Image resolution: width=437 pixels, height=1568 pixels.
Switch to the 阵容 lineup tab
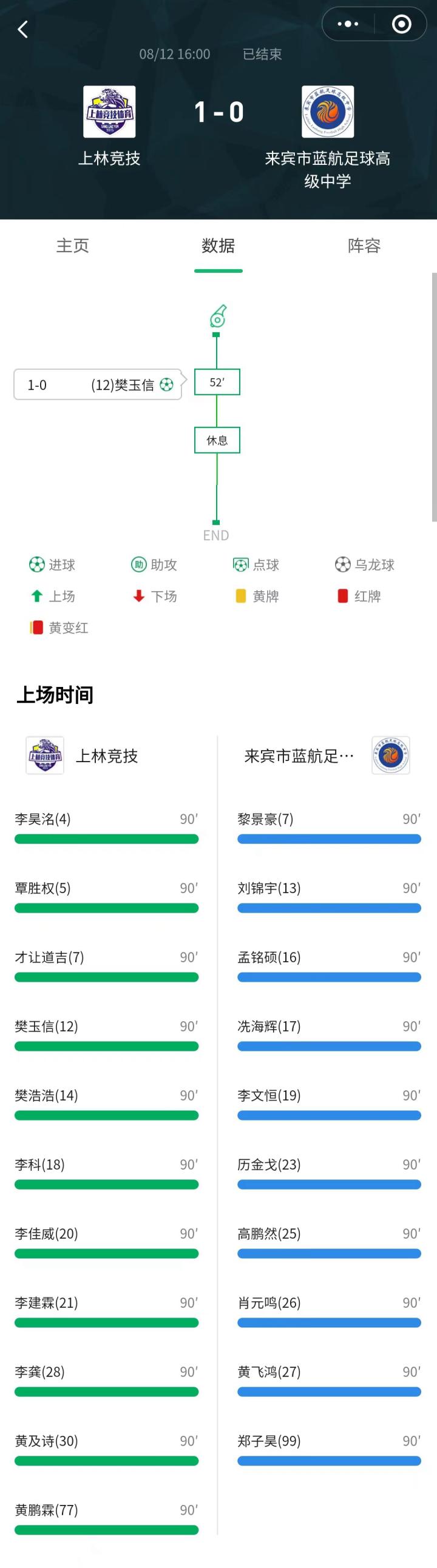pos(364,246)
